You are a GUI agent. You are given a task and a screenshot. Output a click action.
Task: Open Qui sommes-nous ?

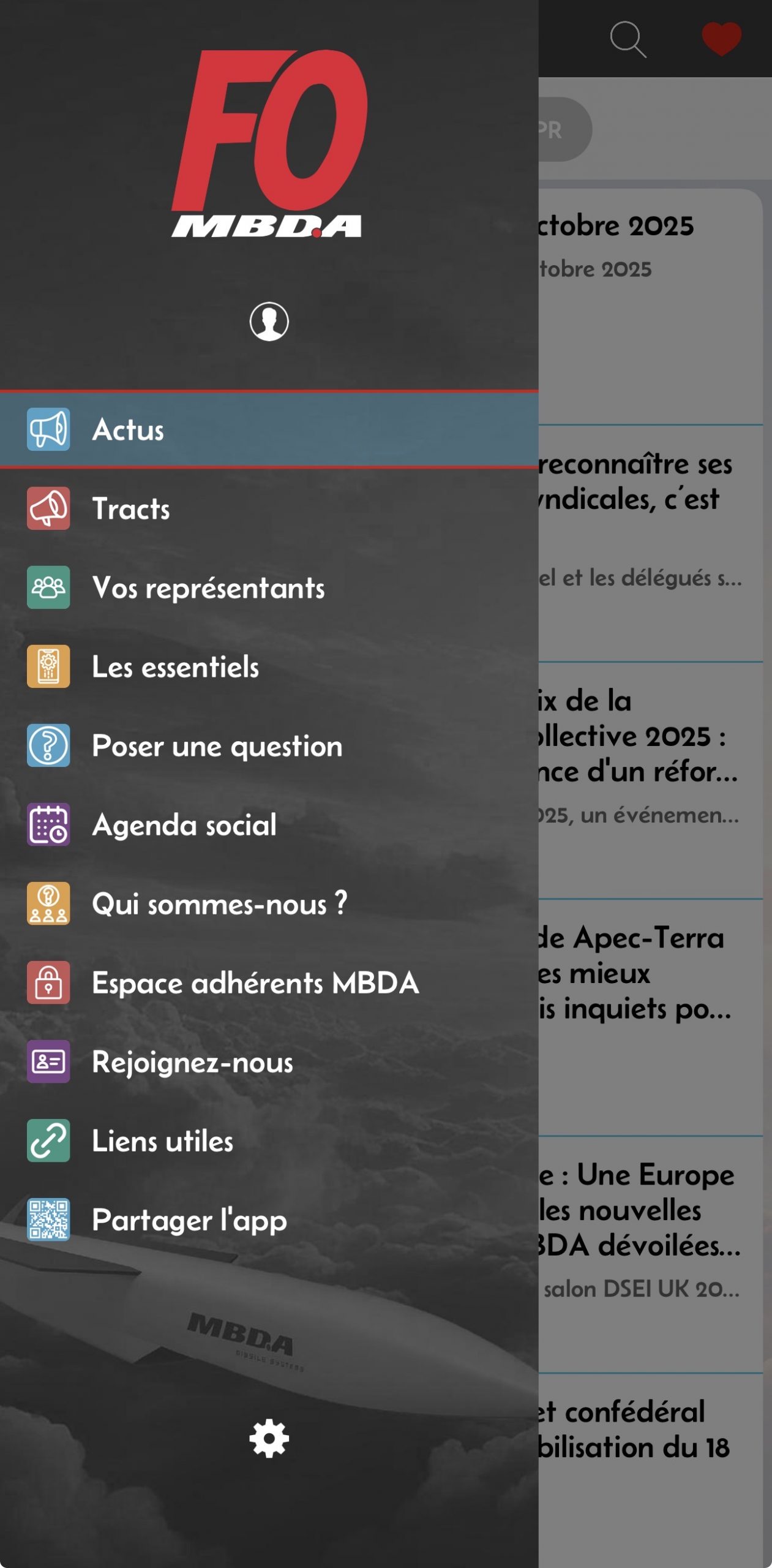[219, 903]
